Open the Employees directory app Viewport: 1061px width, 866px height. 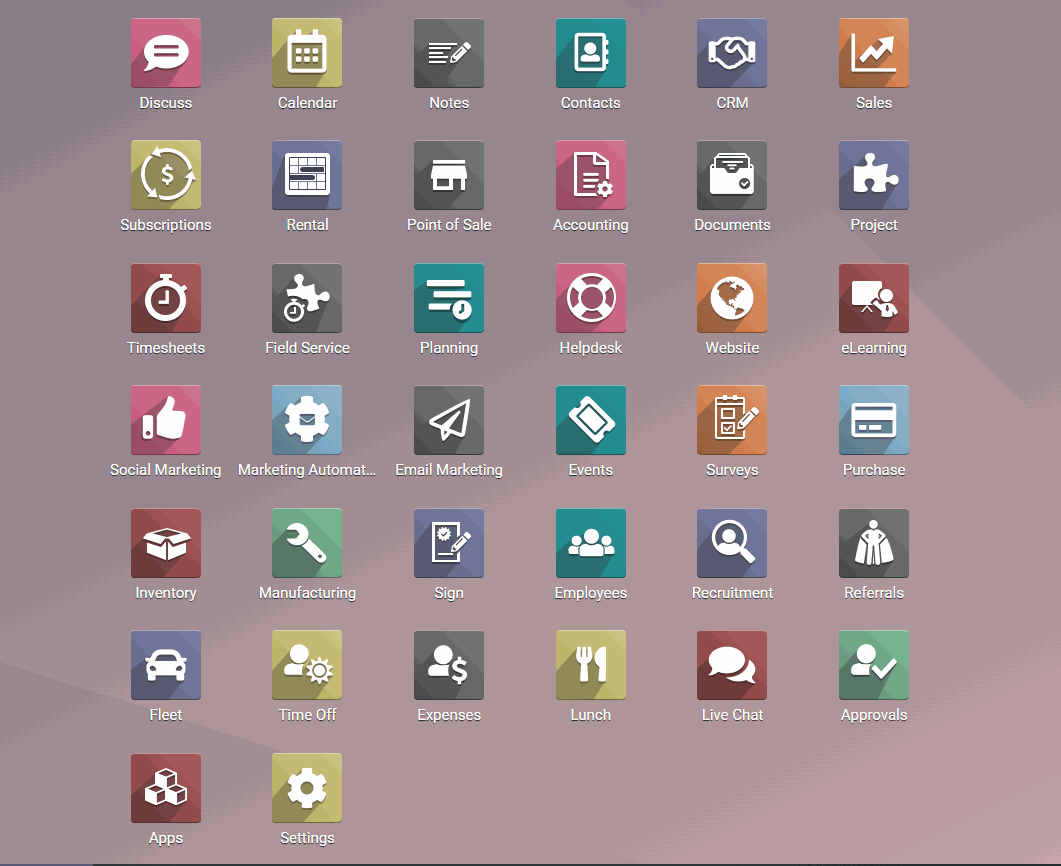(591, 543)
